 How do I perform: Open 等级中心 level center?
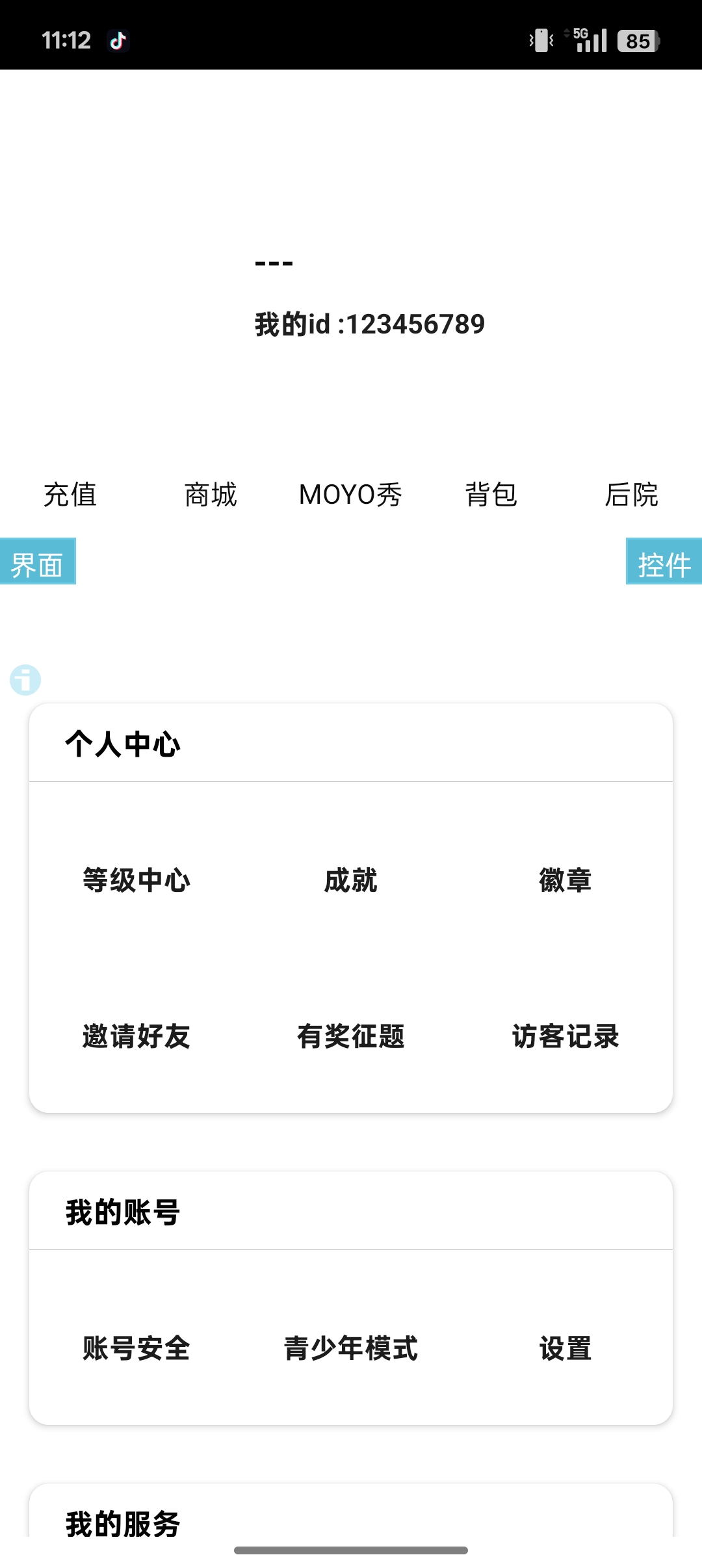136,880
